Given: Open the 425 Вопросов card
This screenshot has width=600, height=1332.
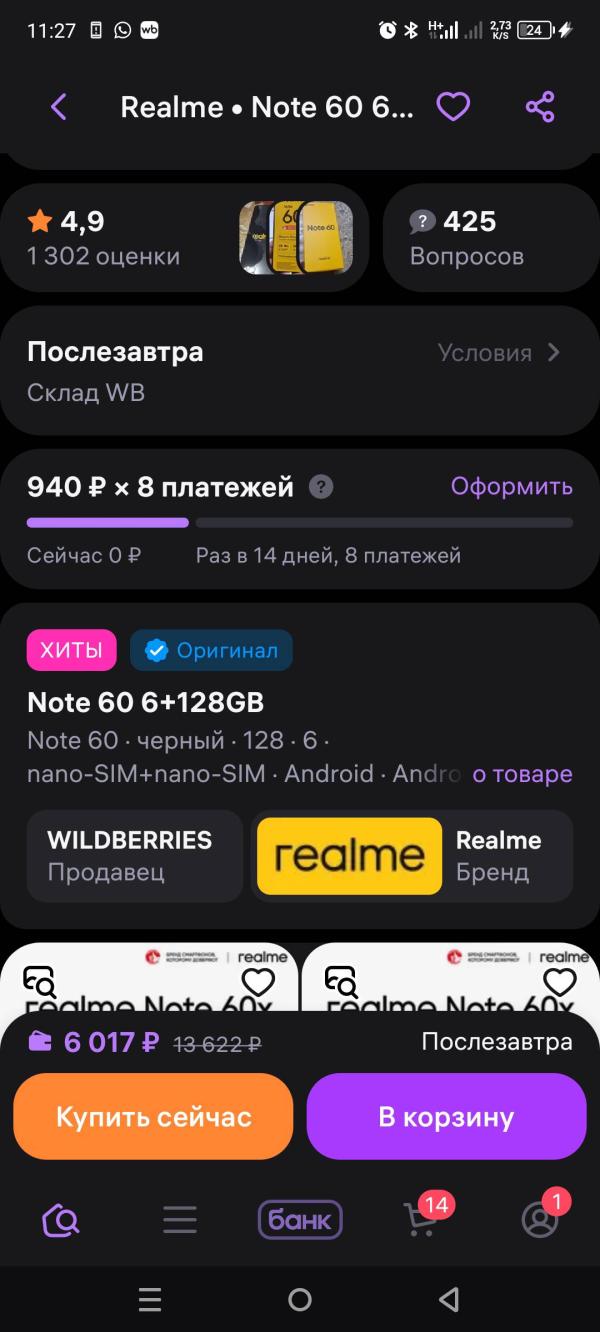Looking at the screenshot, I should click(x=490, y=238).
